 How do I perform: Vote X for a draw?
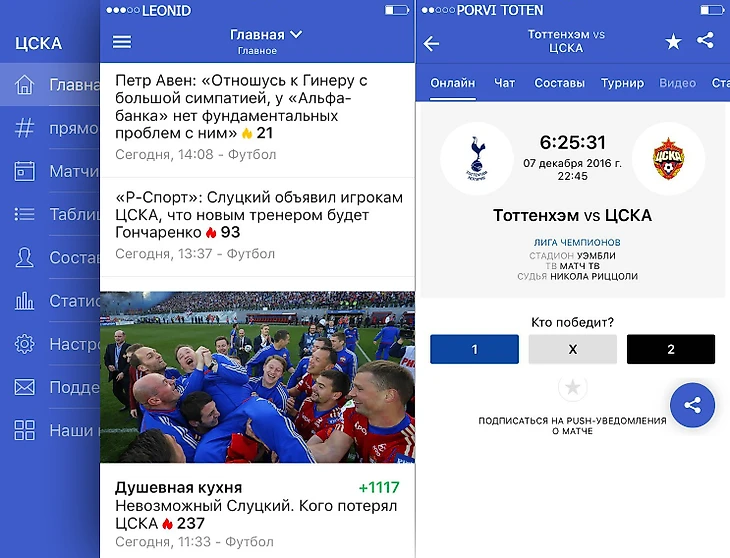coord(572,349)
